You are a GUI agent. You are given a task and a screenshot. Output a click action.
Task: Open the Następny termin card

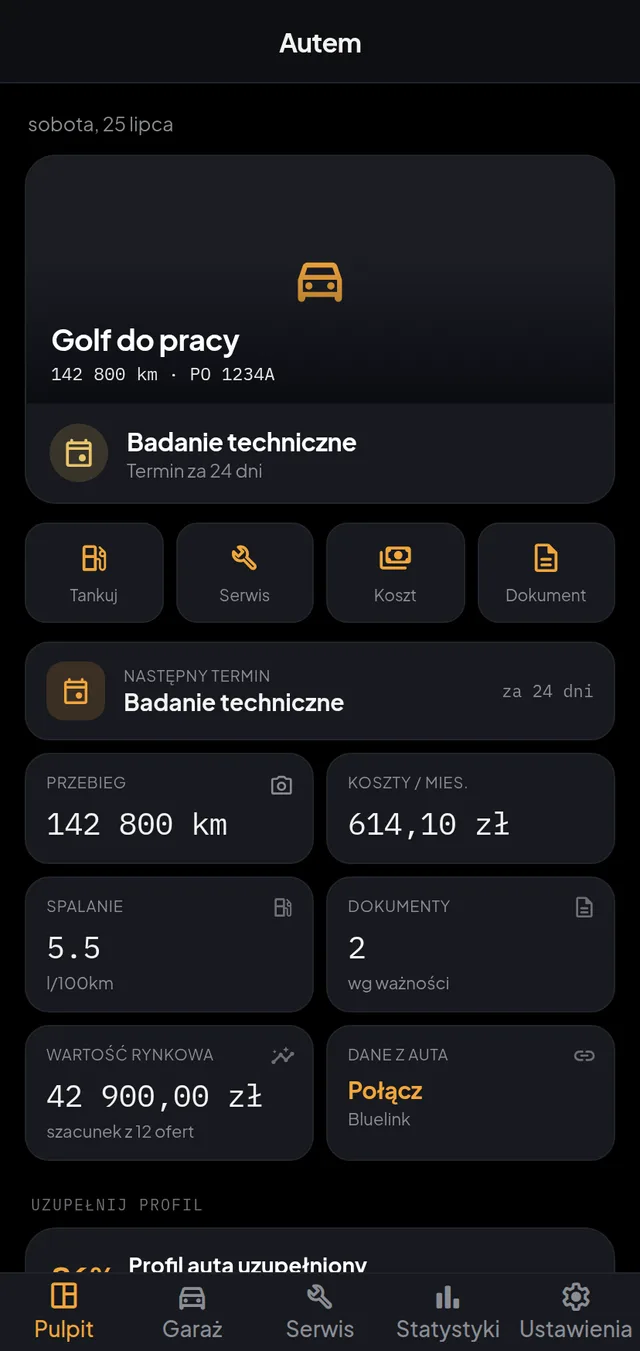click(319, 691)
